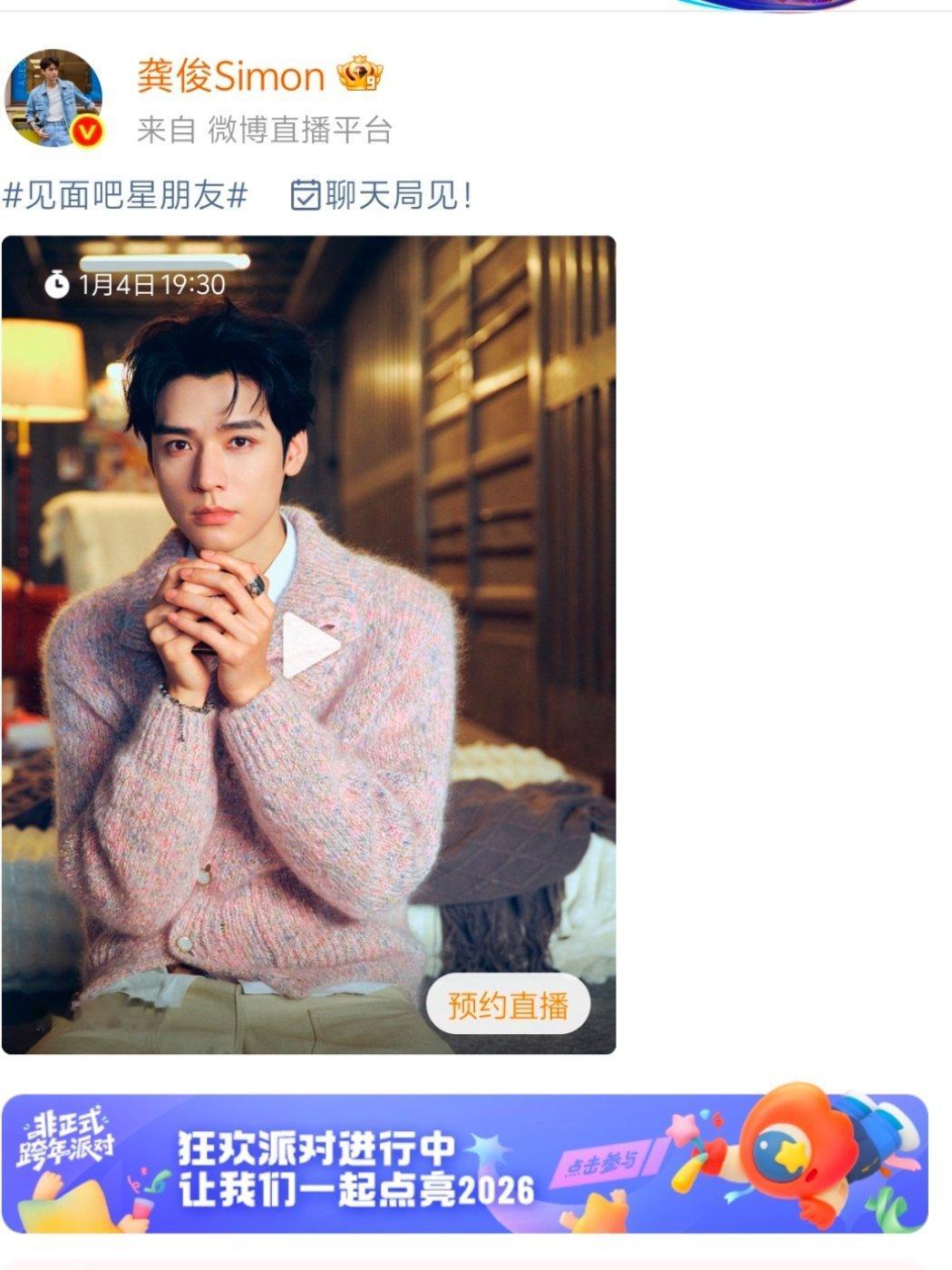Click the 预约直播 reservation button

508,1004
